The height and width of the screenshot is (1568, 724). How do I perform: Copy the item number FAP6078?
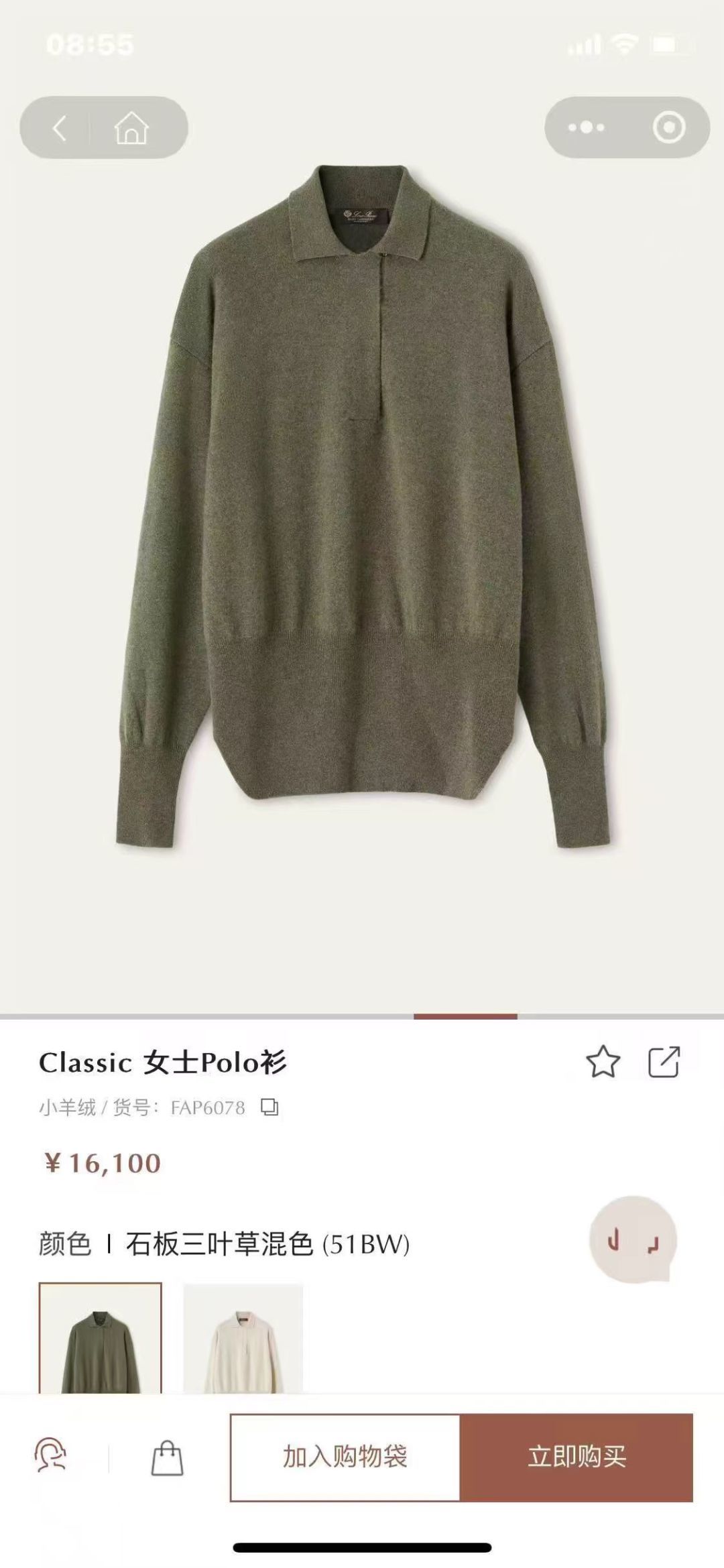pyautogui.click(x=269, y=1107)
